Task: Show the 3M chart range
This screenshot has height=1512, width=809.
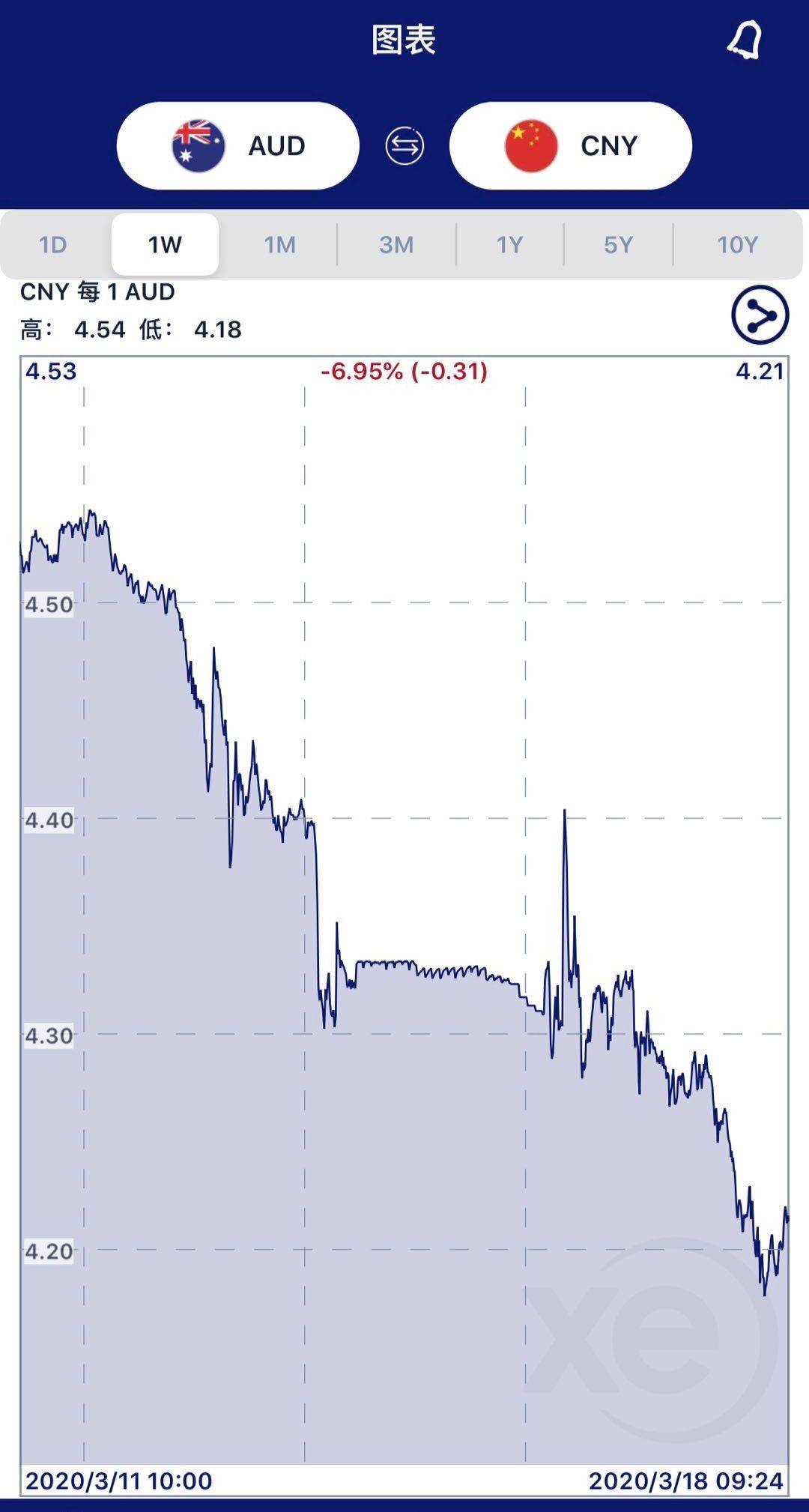Action: coord(396,245)
